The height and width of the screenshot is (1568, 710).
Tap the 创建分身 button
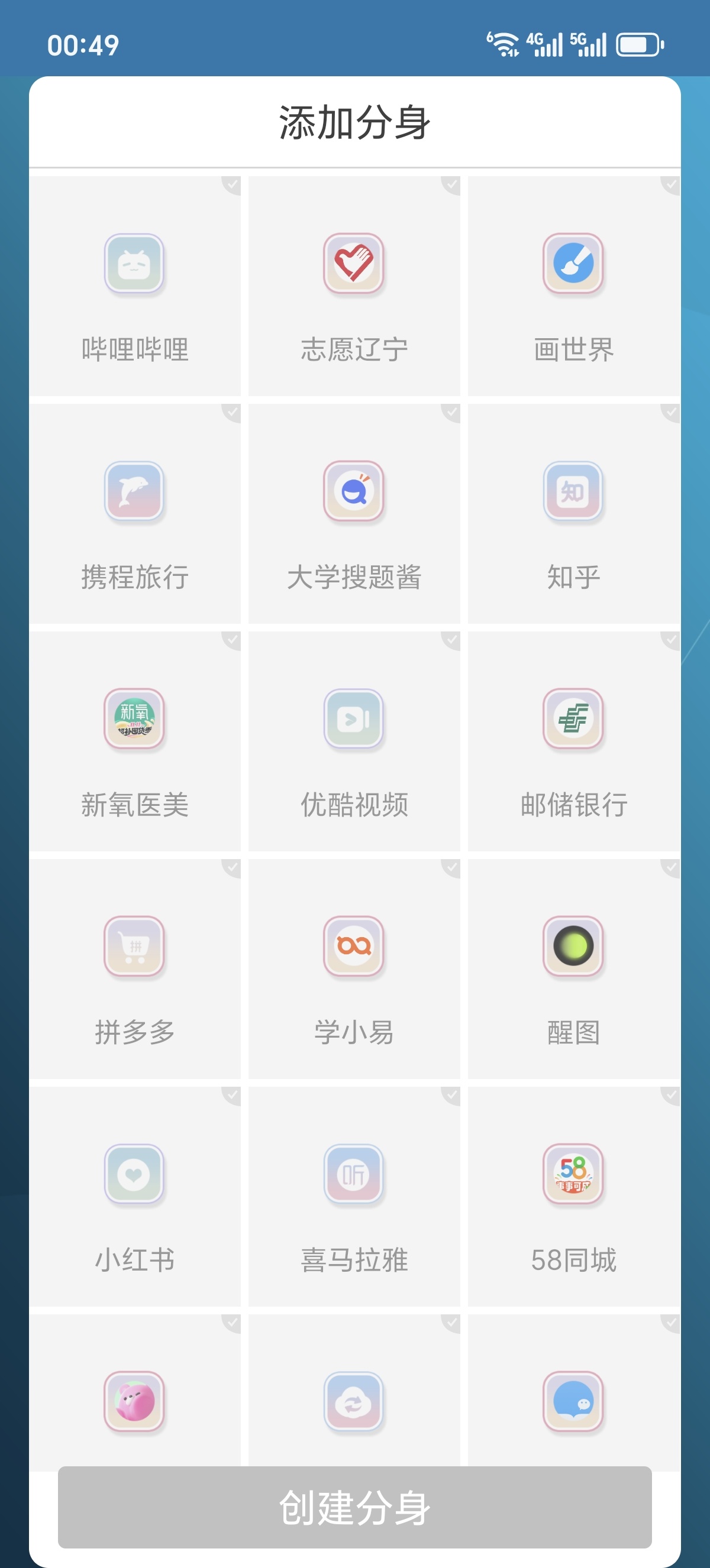[x=354, y=1507]
